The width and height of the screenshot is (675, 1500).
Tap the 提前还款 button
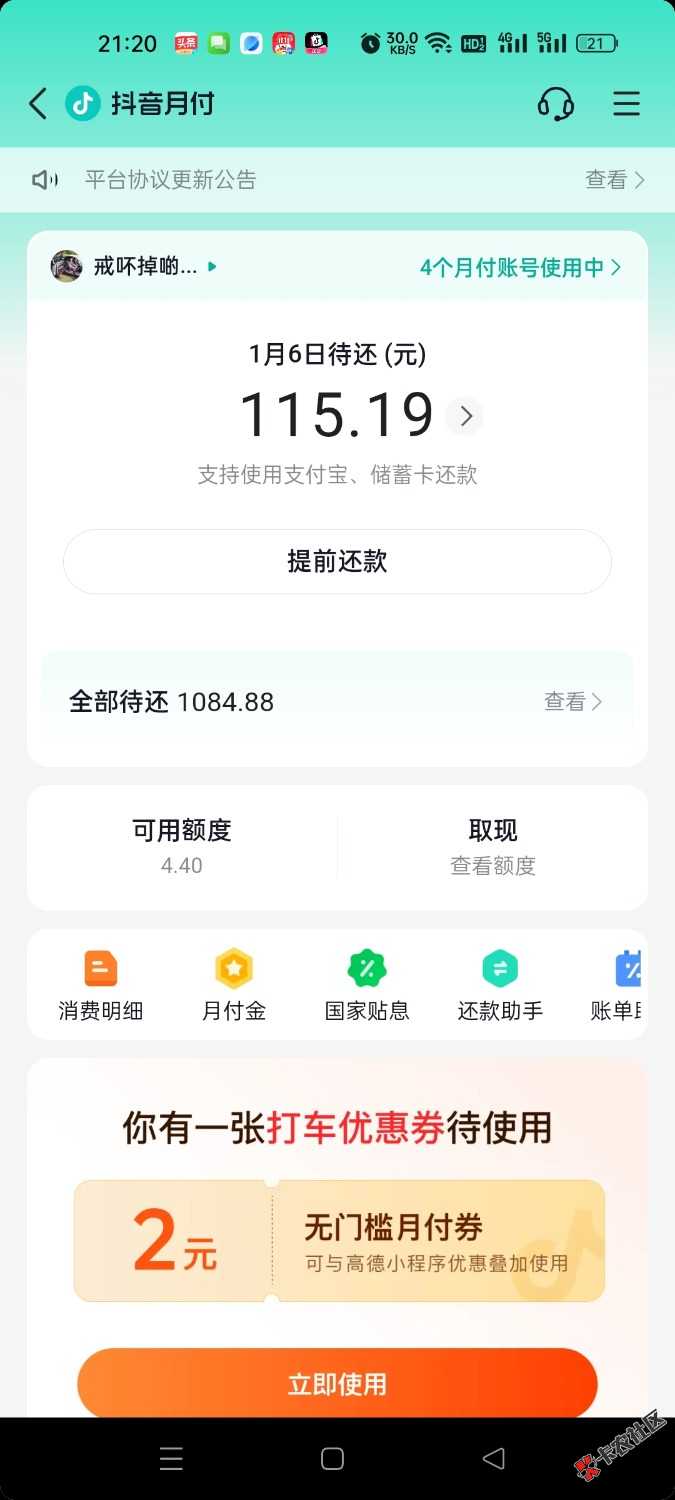tap(337, 561)
